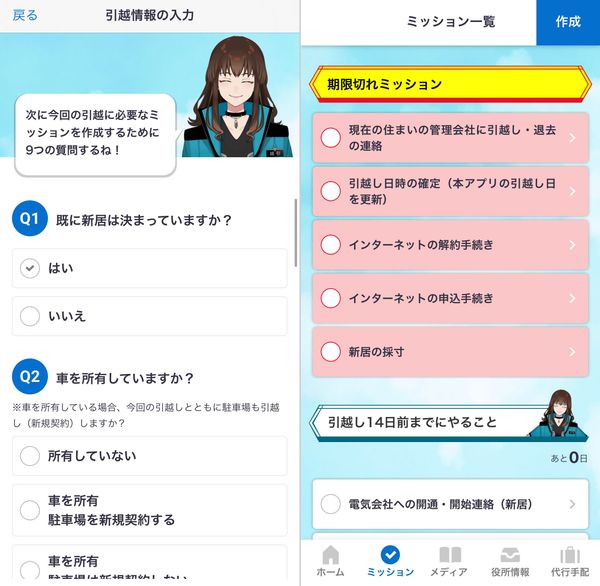The height and width of the screenshot is (586, 600).
Task: Tap the 作成 button
Action: (x=568, y=22)
